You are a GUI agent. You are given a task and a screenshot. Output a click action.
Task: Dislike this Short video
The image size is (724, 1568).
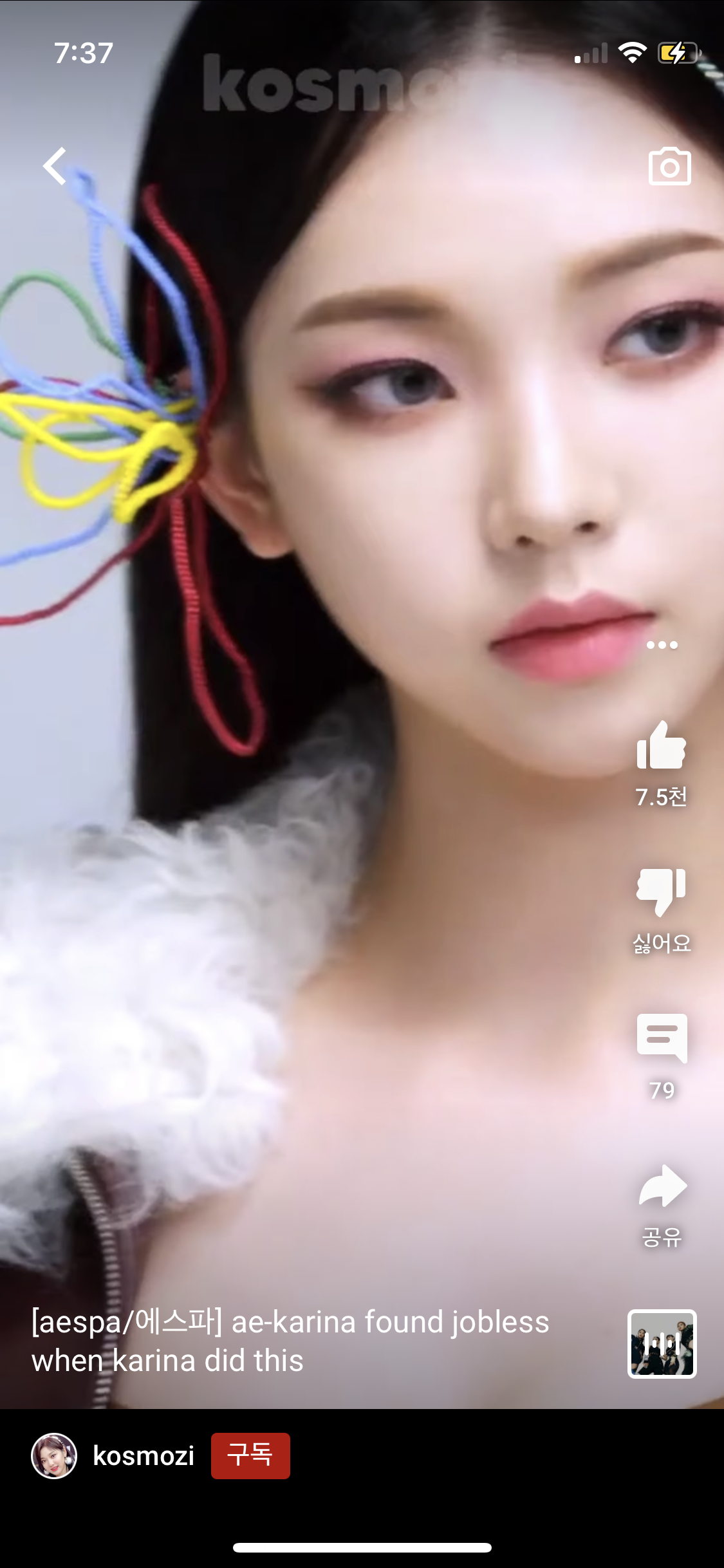point(661,893)
